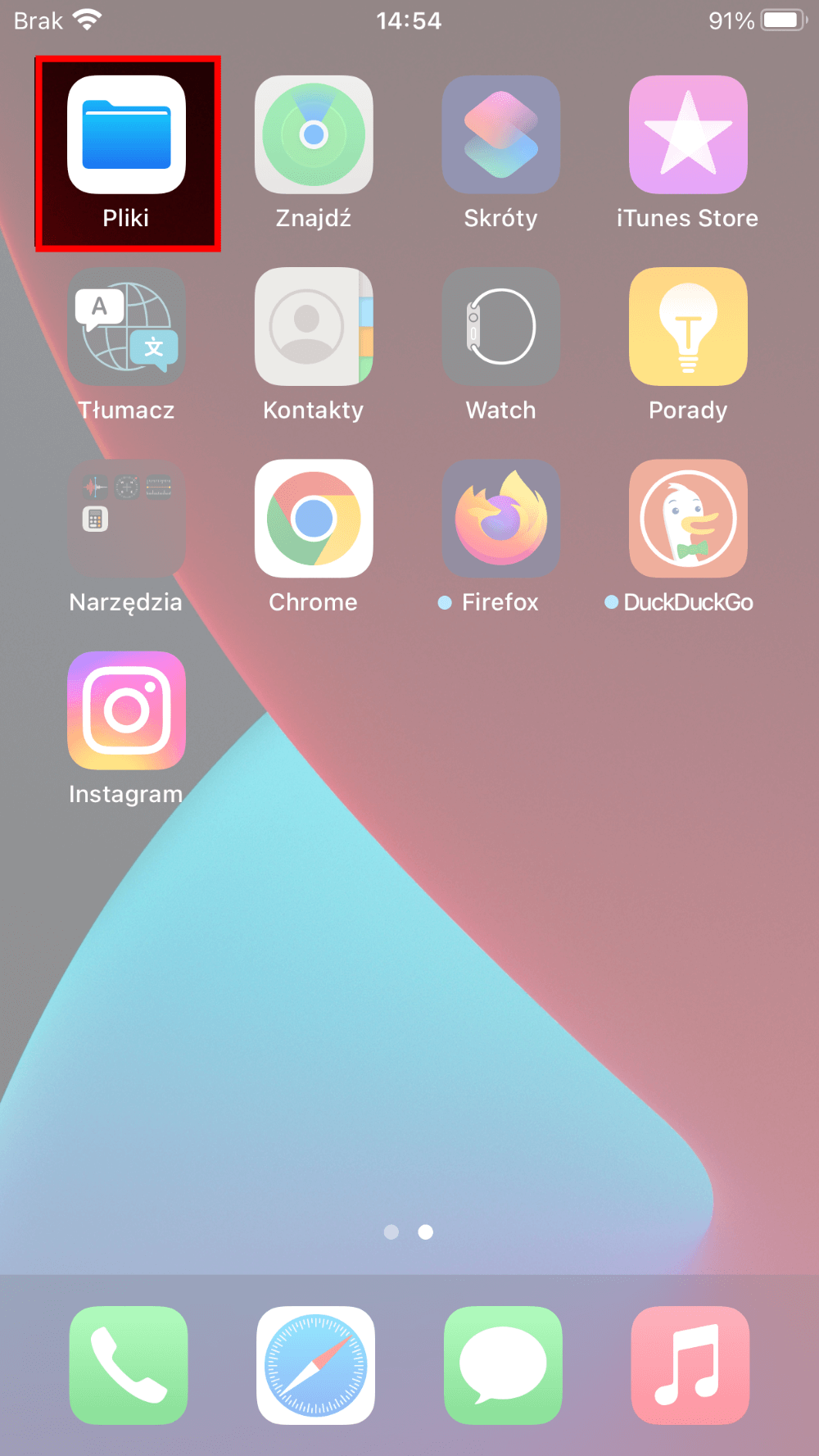The height and width of the screenshot is (1456, 819).
Task: Open the Music app in the dock
Action: pos(690,1365)
